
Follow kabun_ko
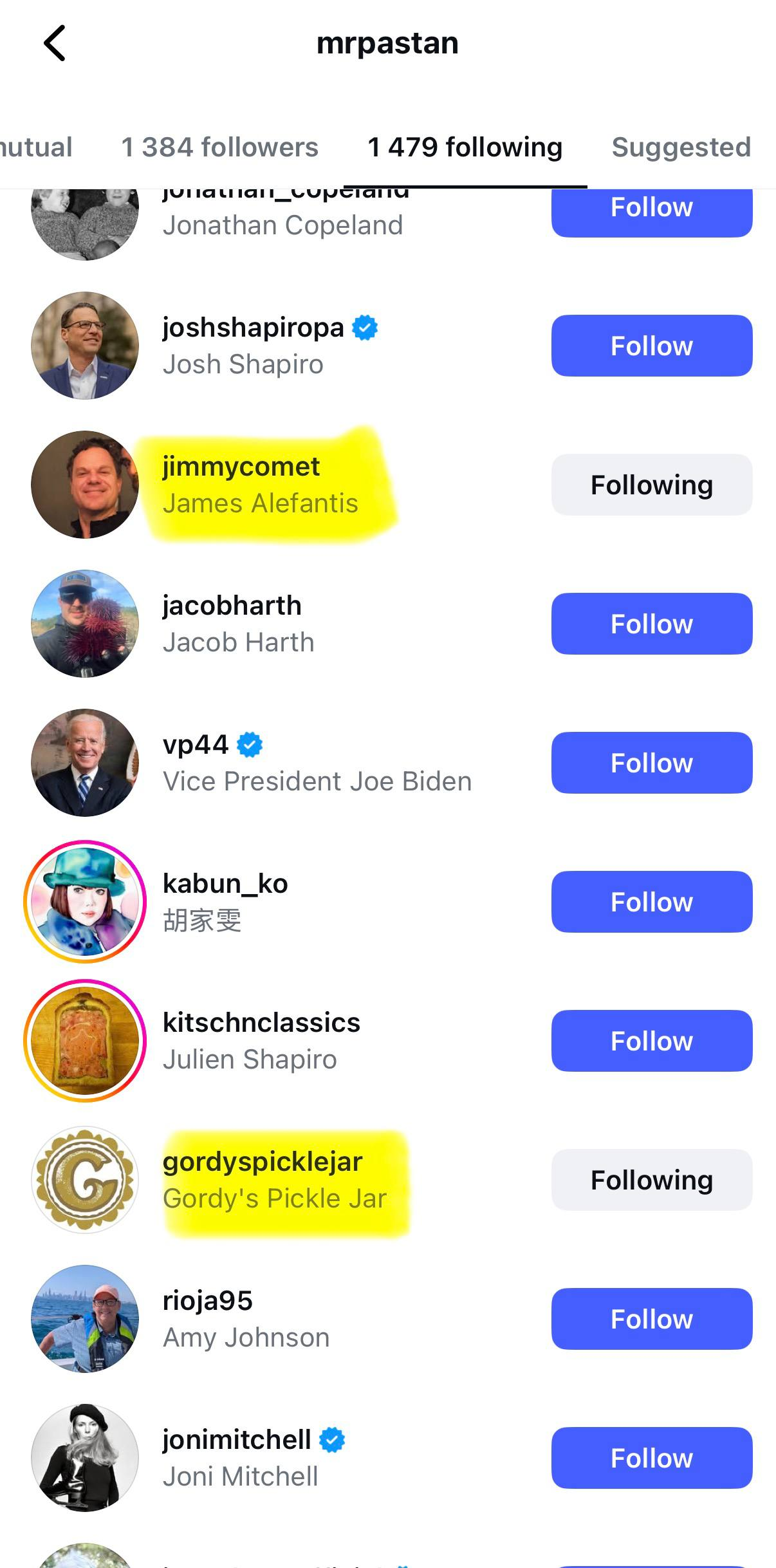tap(651, 902)
